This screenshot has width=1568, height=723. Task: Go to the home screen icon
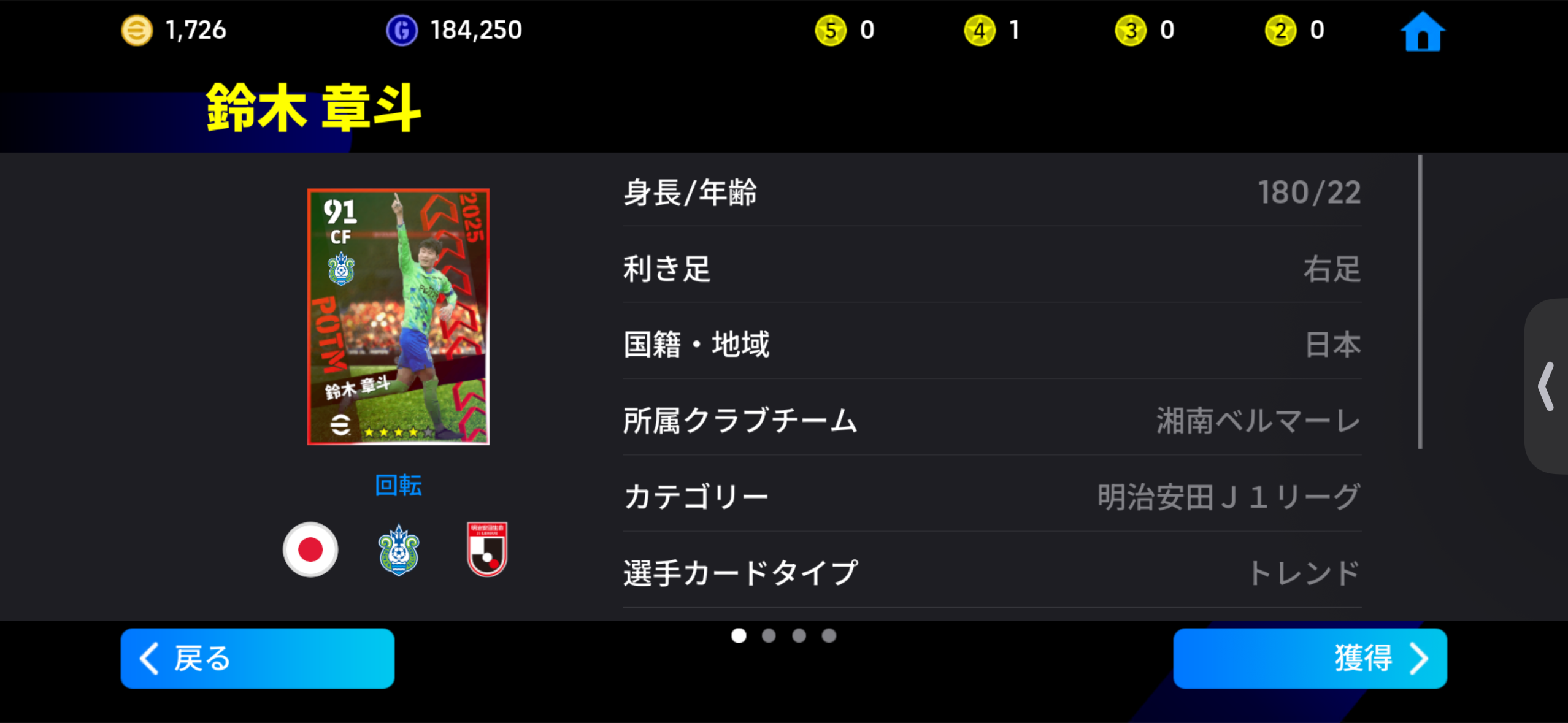pos(1422,32)
